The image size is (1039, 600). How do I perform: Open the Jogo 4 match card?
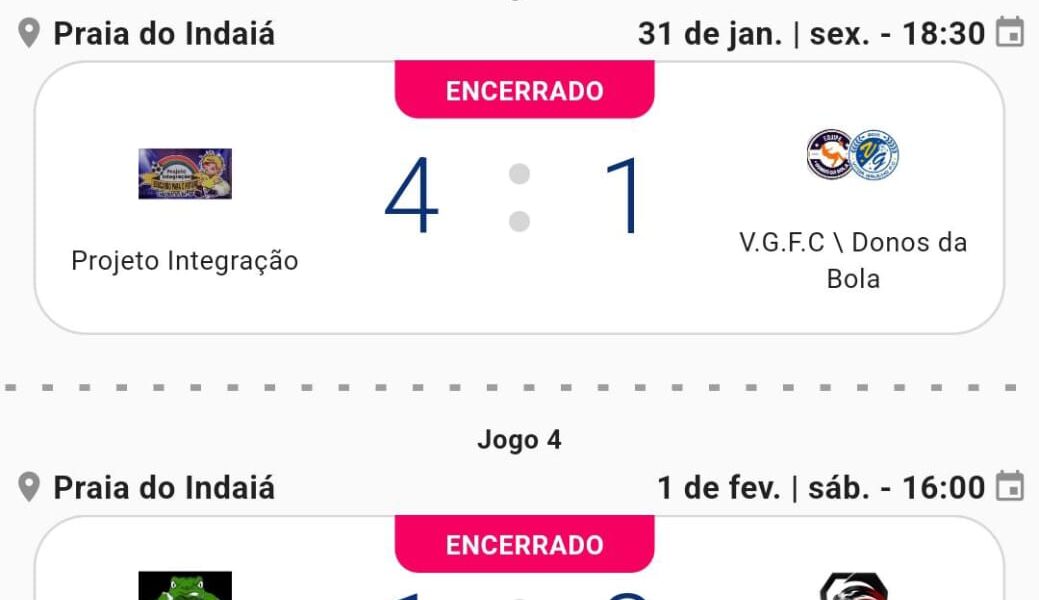click(x=520, y=558)
